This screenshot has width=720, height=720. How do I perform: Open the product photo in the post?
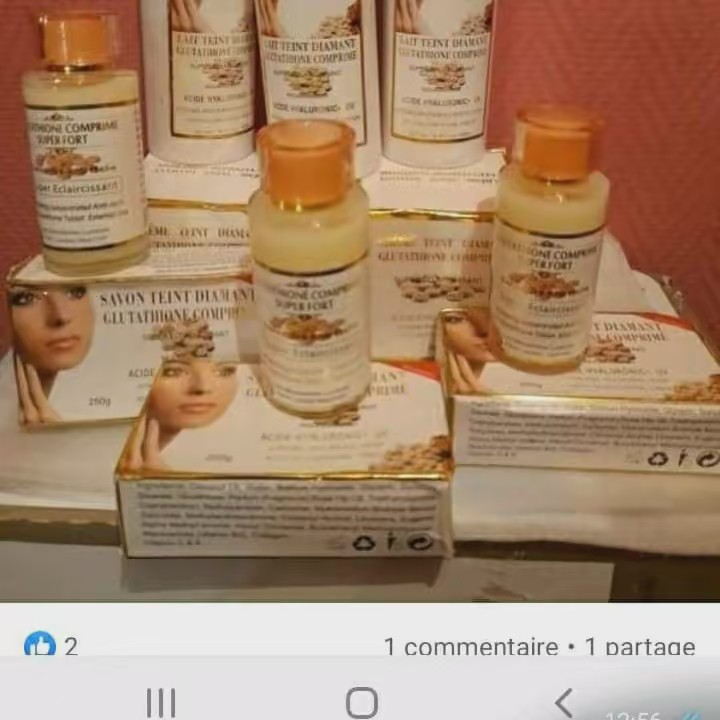360,300
